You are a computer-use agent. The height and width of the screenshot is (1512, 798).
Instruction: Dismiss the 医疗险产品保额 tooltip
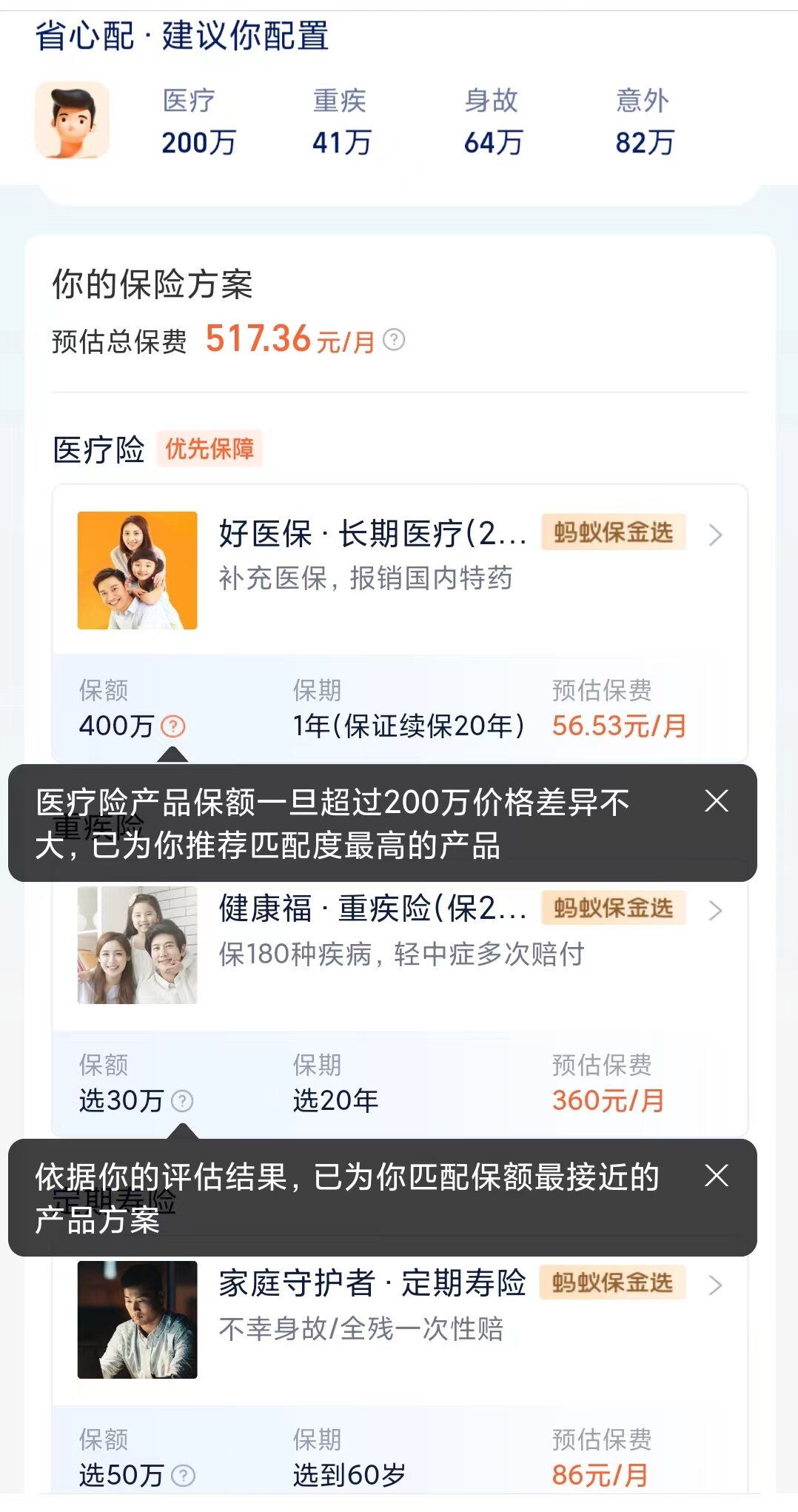(x=716, y=801)
